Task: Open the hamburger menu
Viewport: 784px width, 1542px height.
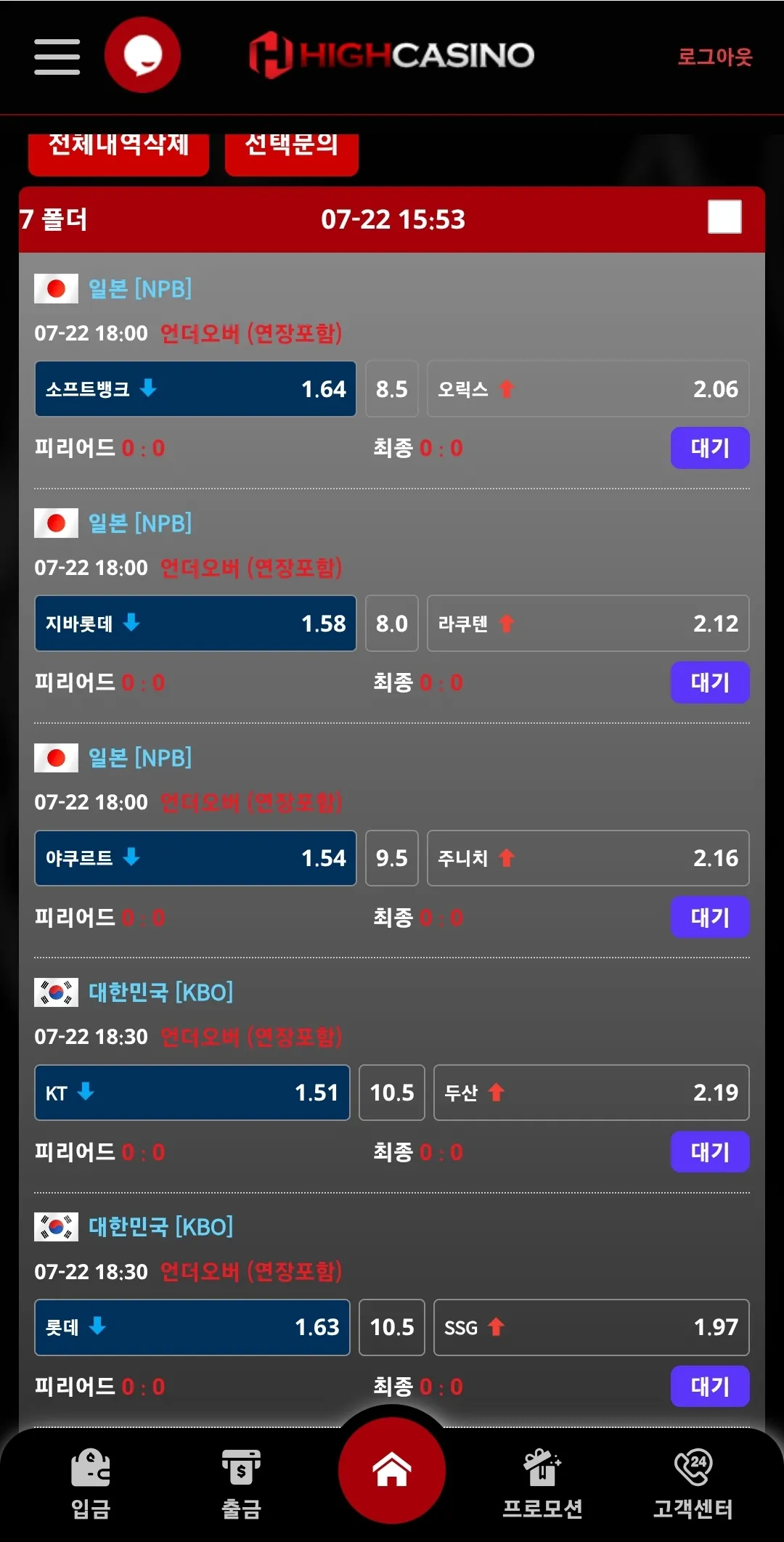Action: (57, 57)
